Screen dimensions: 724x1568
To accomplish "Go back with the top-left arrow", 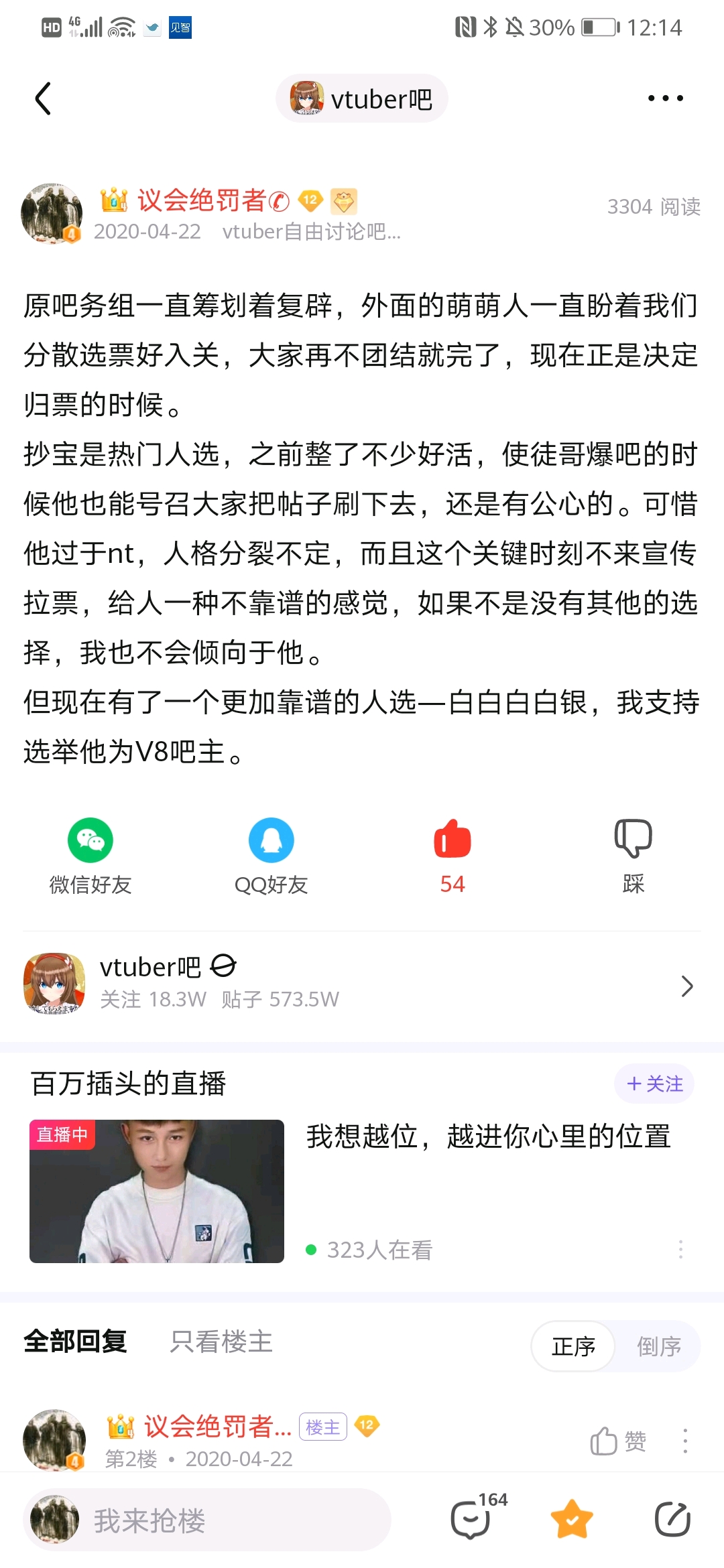I will [44, 99].
